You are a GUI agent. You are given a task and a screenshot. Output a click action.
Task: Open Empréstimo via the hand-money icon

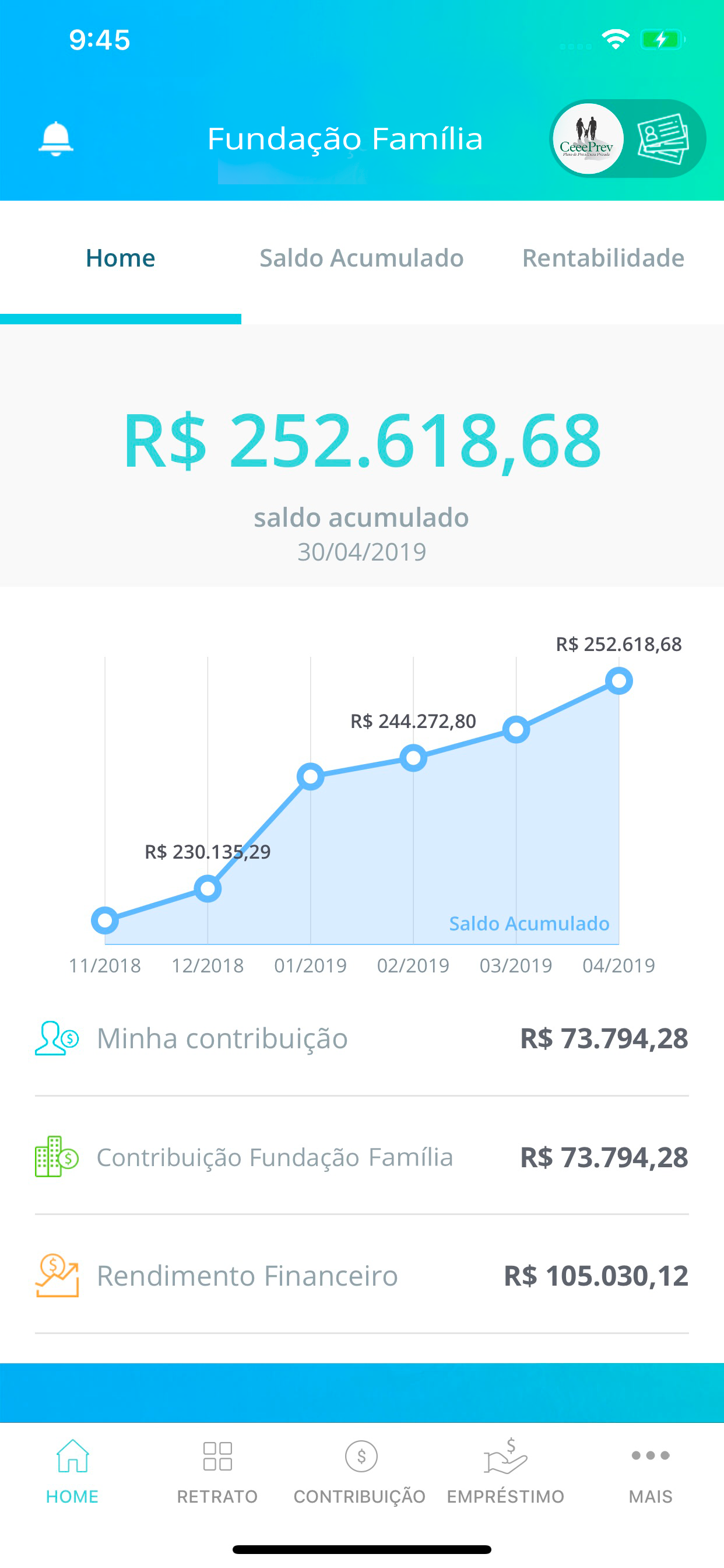(505, 1455)
